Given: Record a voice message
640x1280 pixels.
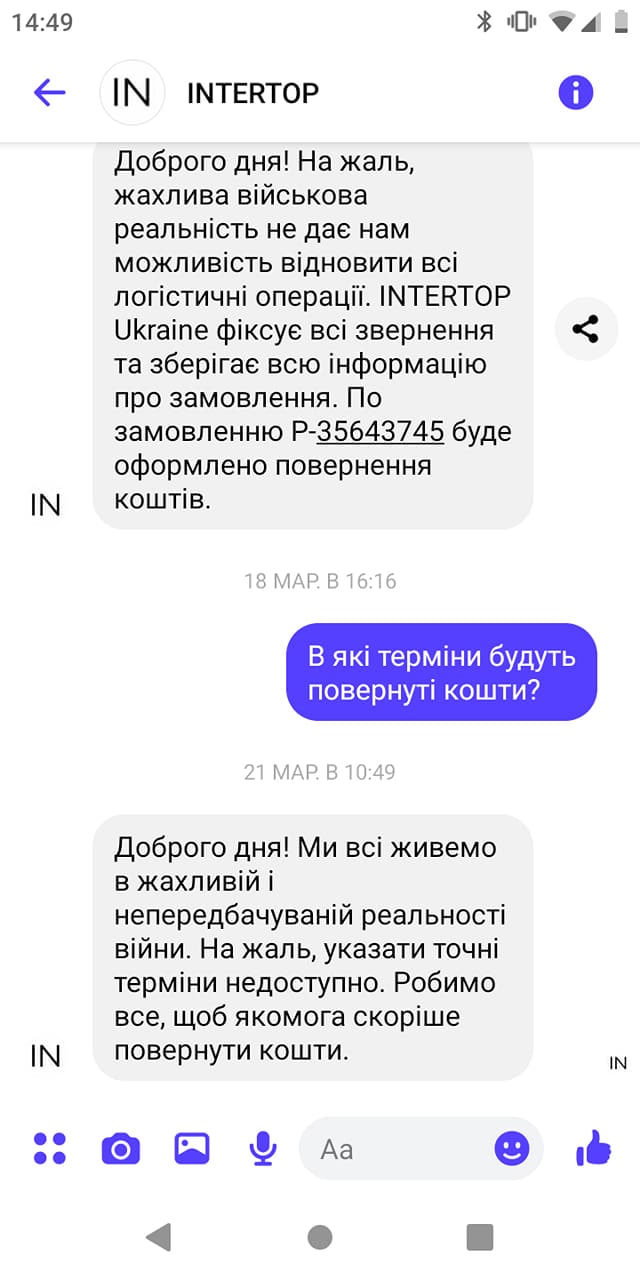Looking at the screenshot, I should pyautogui.click(x=263, y=1148).
